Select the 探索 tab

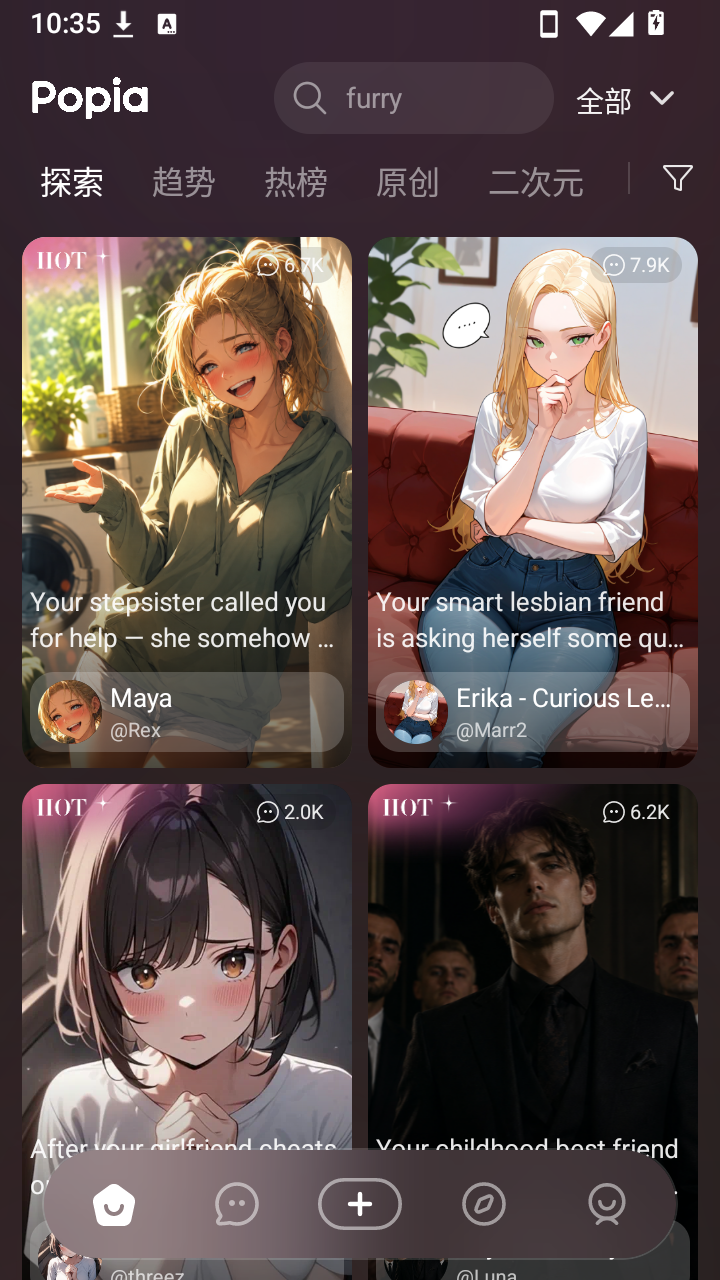tap(72, 182)
